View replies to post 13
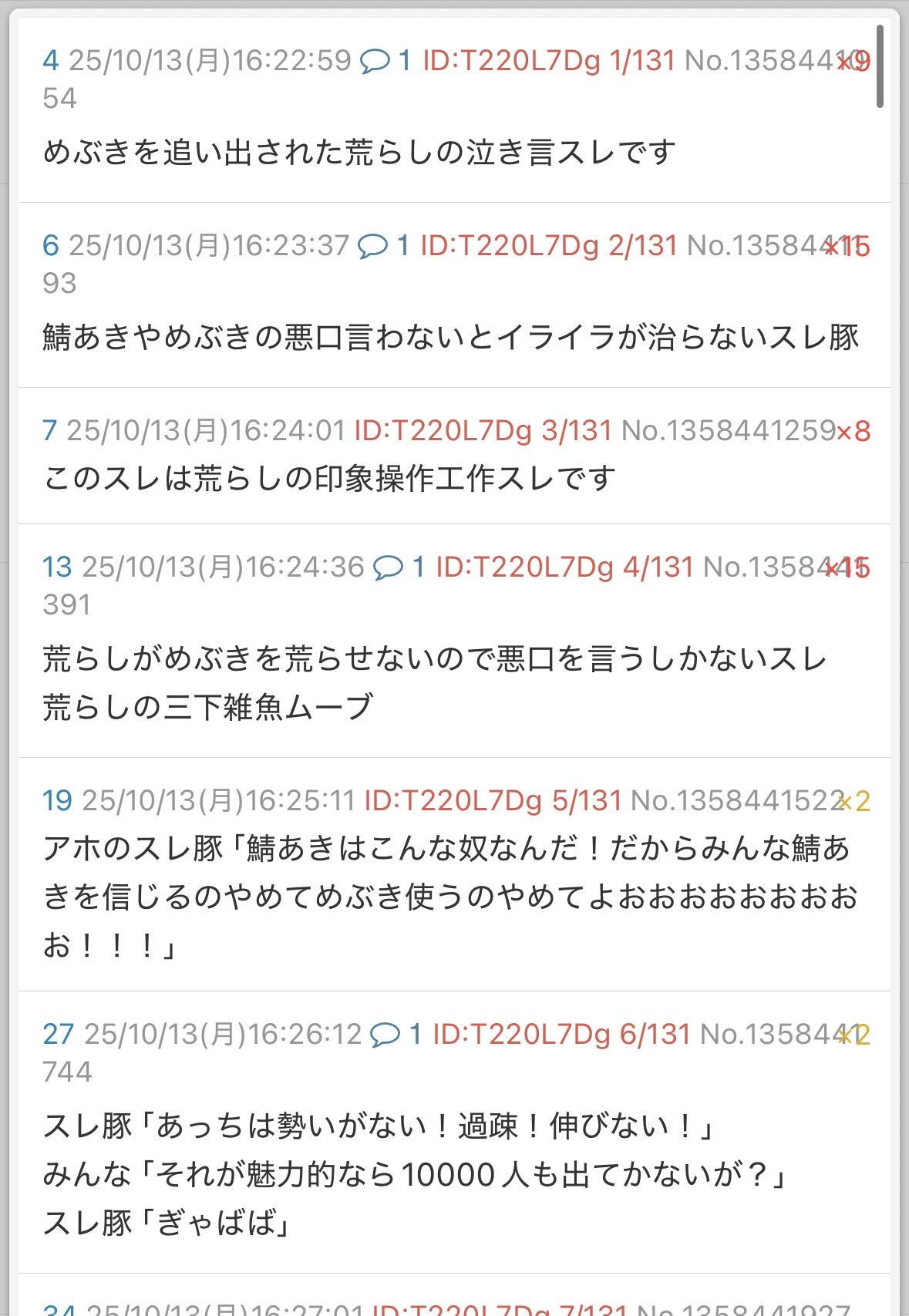This screenshot has height=1316, width=909. coord(399,567)
